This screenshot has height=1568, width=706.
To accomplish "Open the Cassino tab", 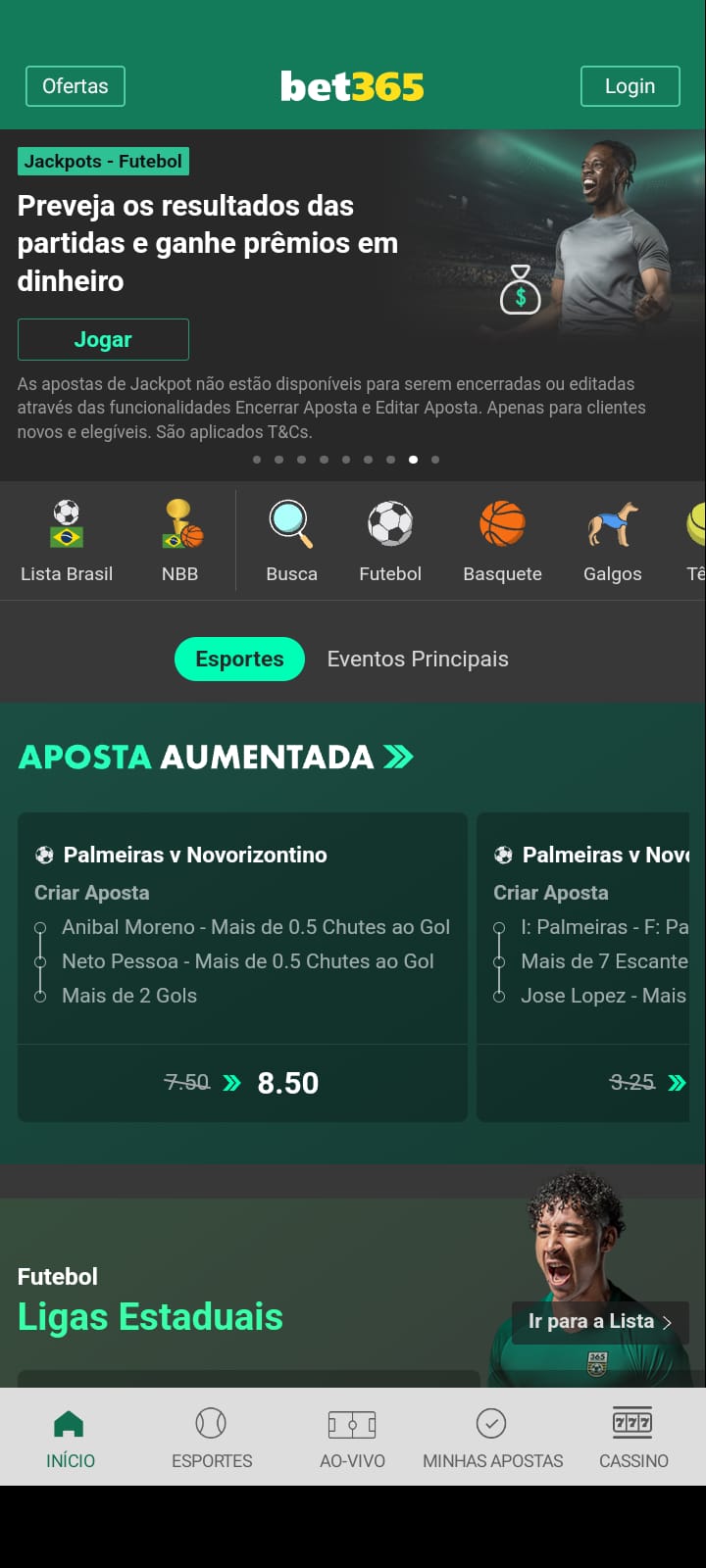I will point(633,1437).
